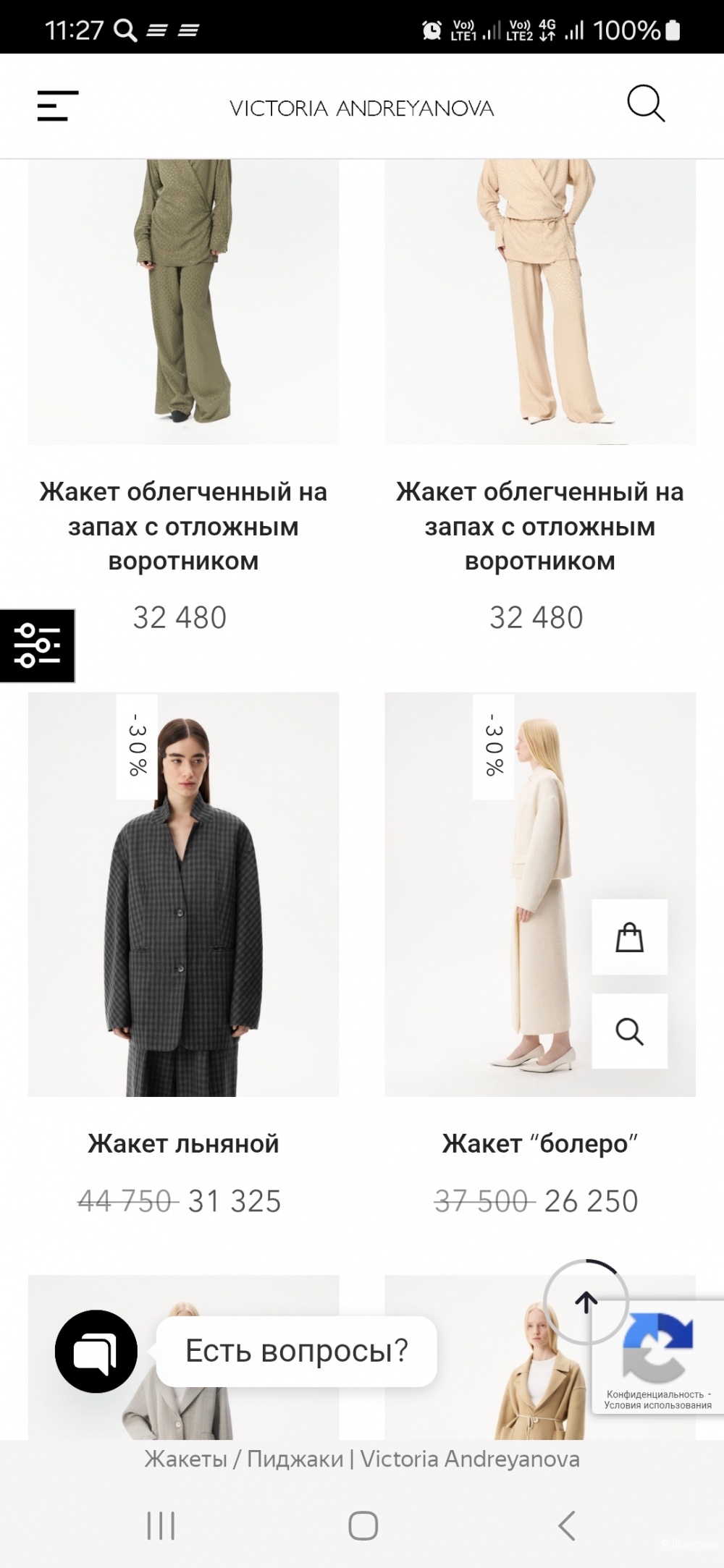
Task: Tap the "Есть вопросы?" chat prompt
Action: [296, 1351]
